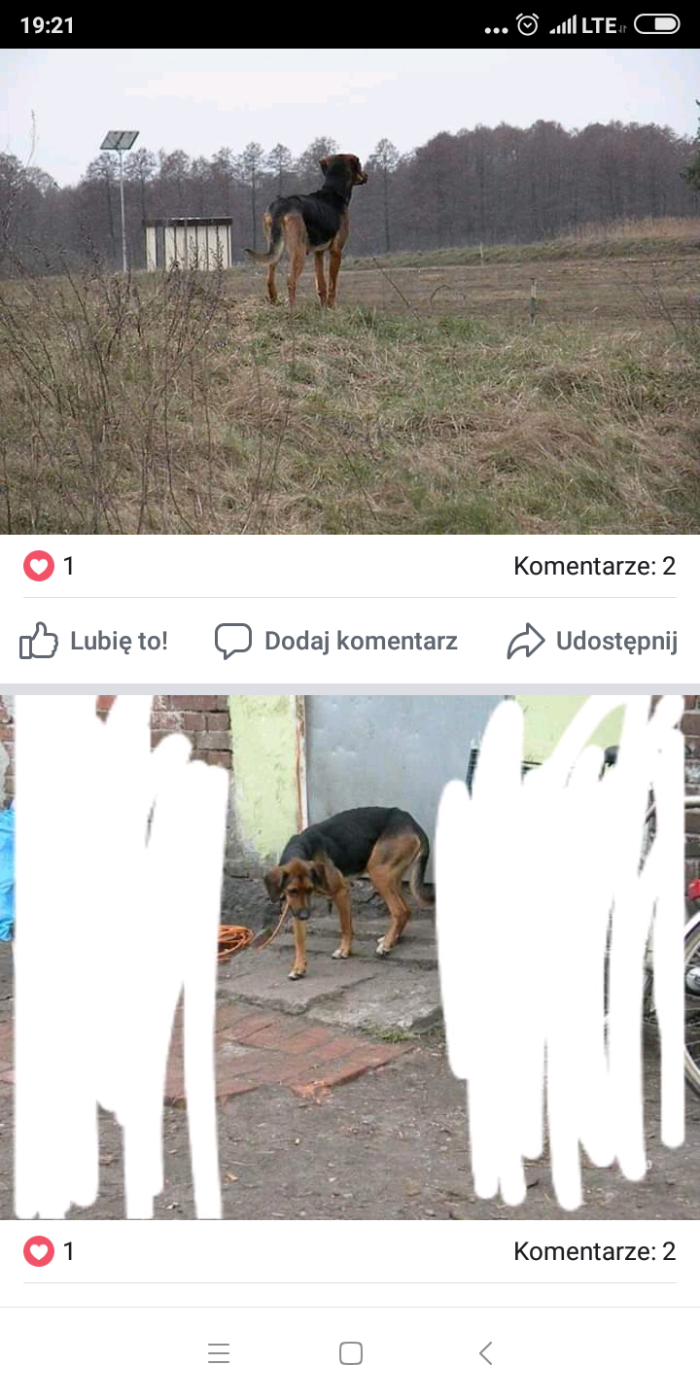700x1400 pixels.
Task: Tap Dodaj komentarz to add a comment
Action: point(336,641)
